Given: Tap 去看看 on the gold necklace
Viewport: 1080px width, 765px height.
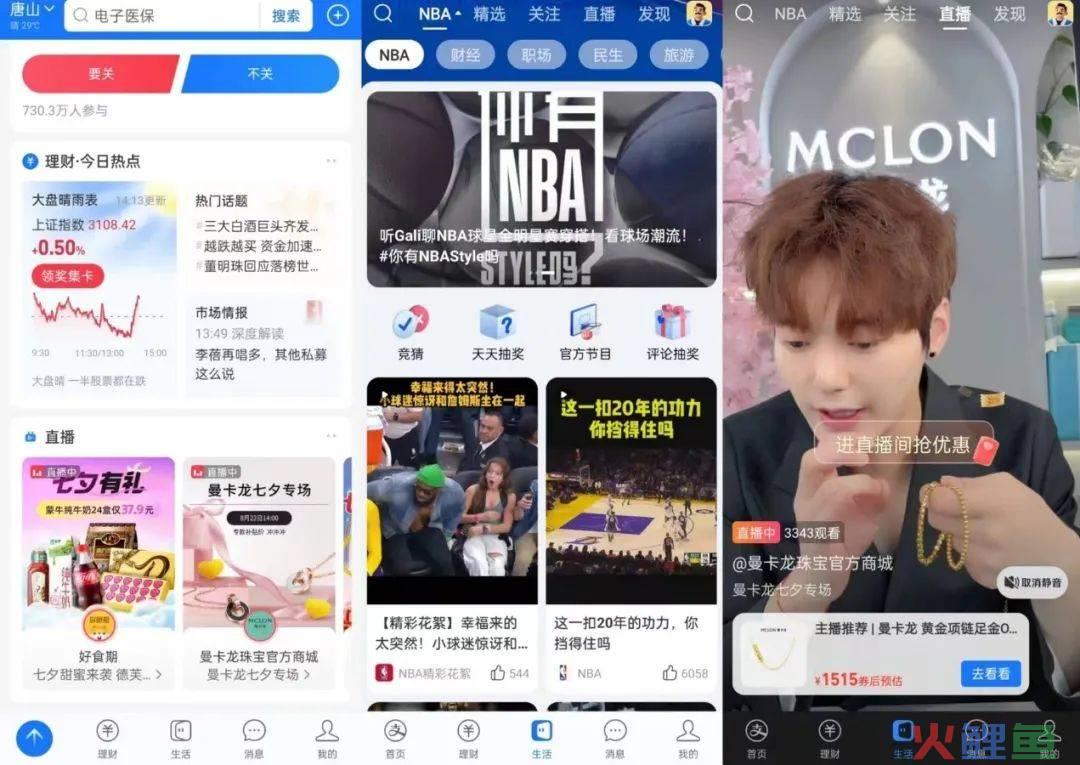Looking at the screenshot, I should coord(990,674).
